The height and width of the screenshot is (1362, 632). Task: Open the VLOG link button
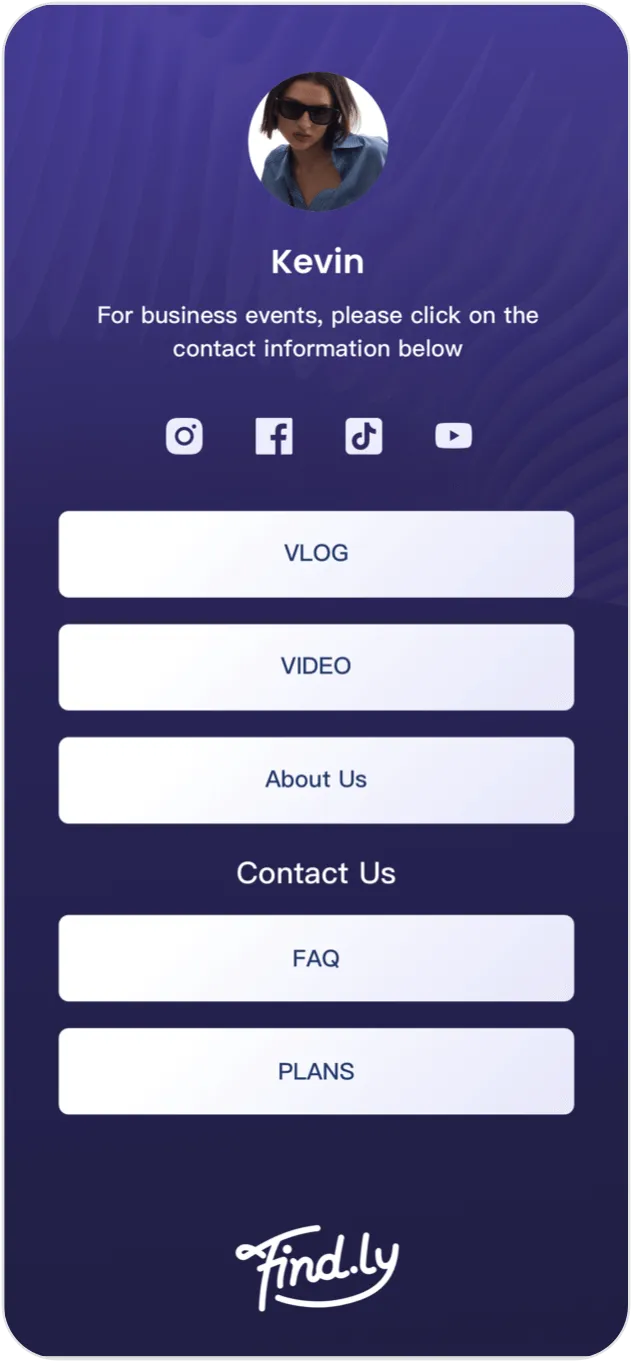(316, 554)
